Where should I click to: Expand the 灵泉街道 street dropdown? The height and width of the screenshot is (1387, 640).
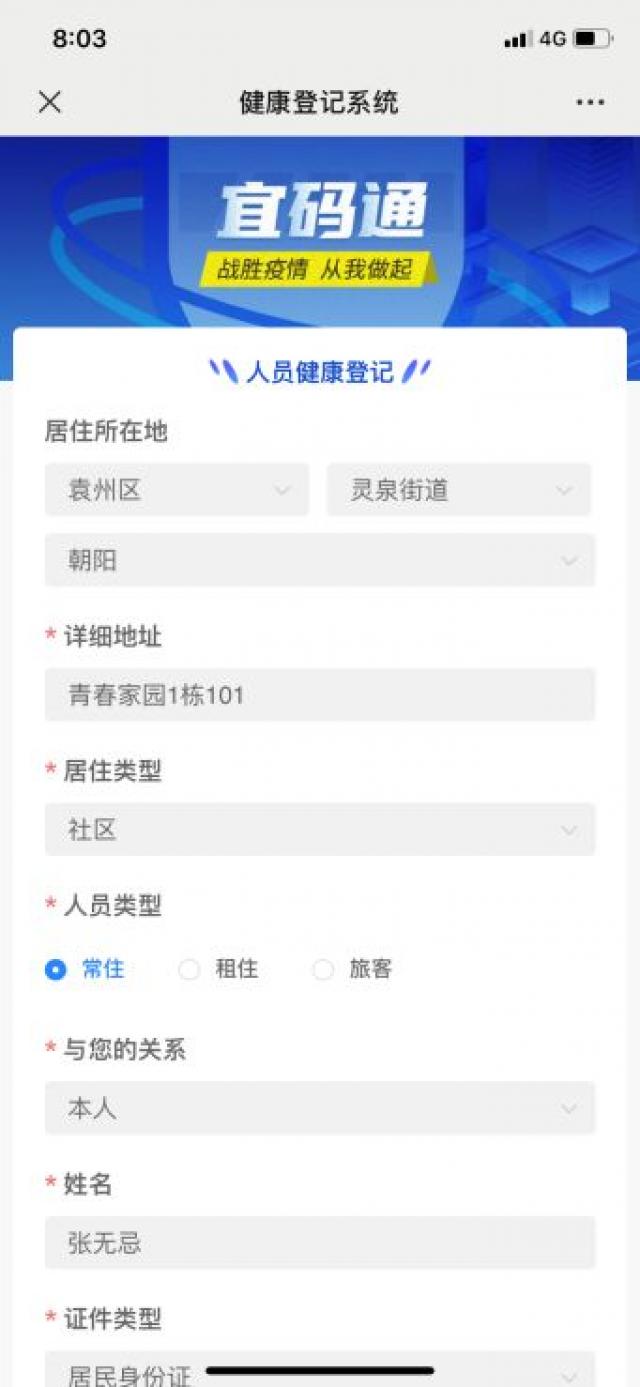click(x=458, y=490)
